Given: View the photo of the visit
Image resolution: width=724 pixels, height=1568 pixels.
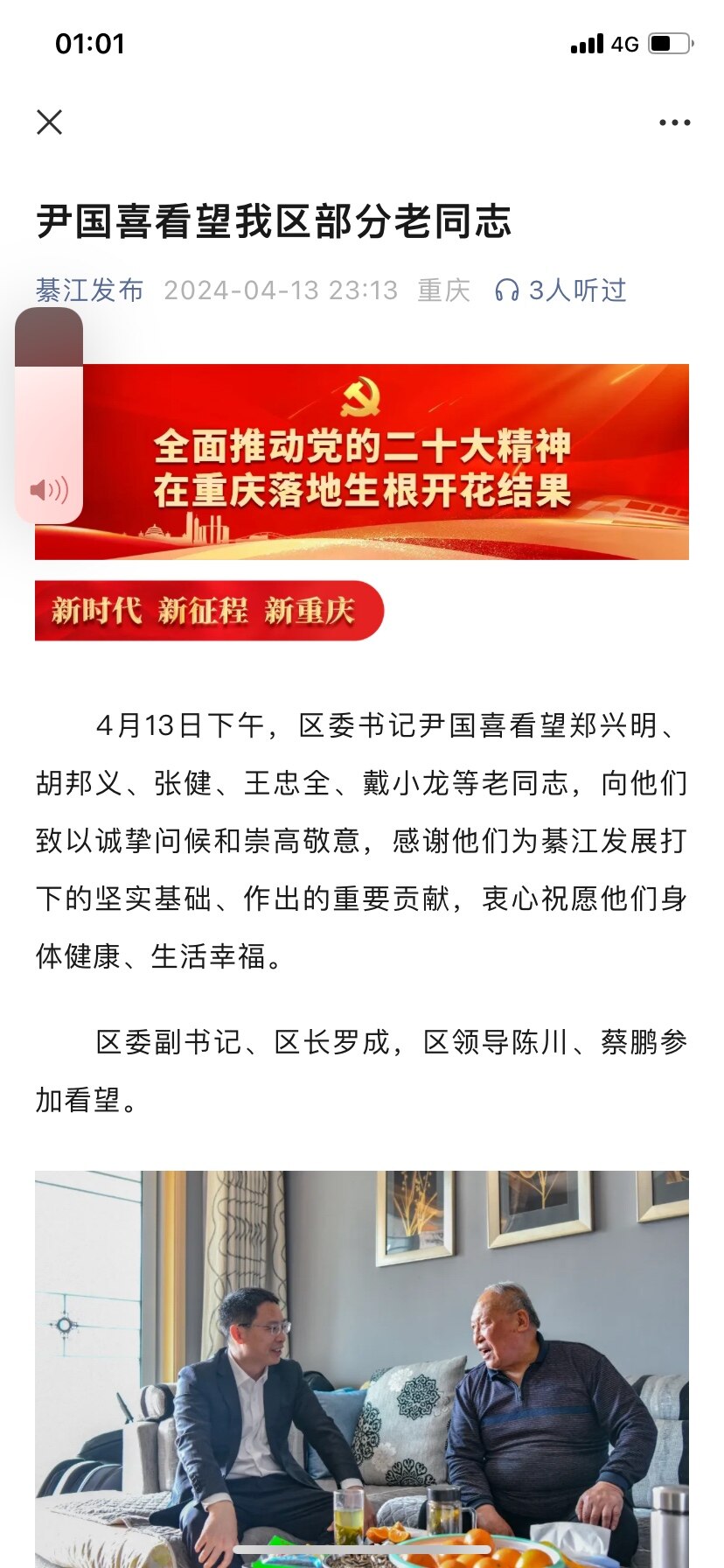Looking at the screenshot, I should point(362,1368).
